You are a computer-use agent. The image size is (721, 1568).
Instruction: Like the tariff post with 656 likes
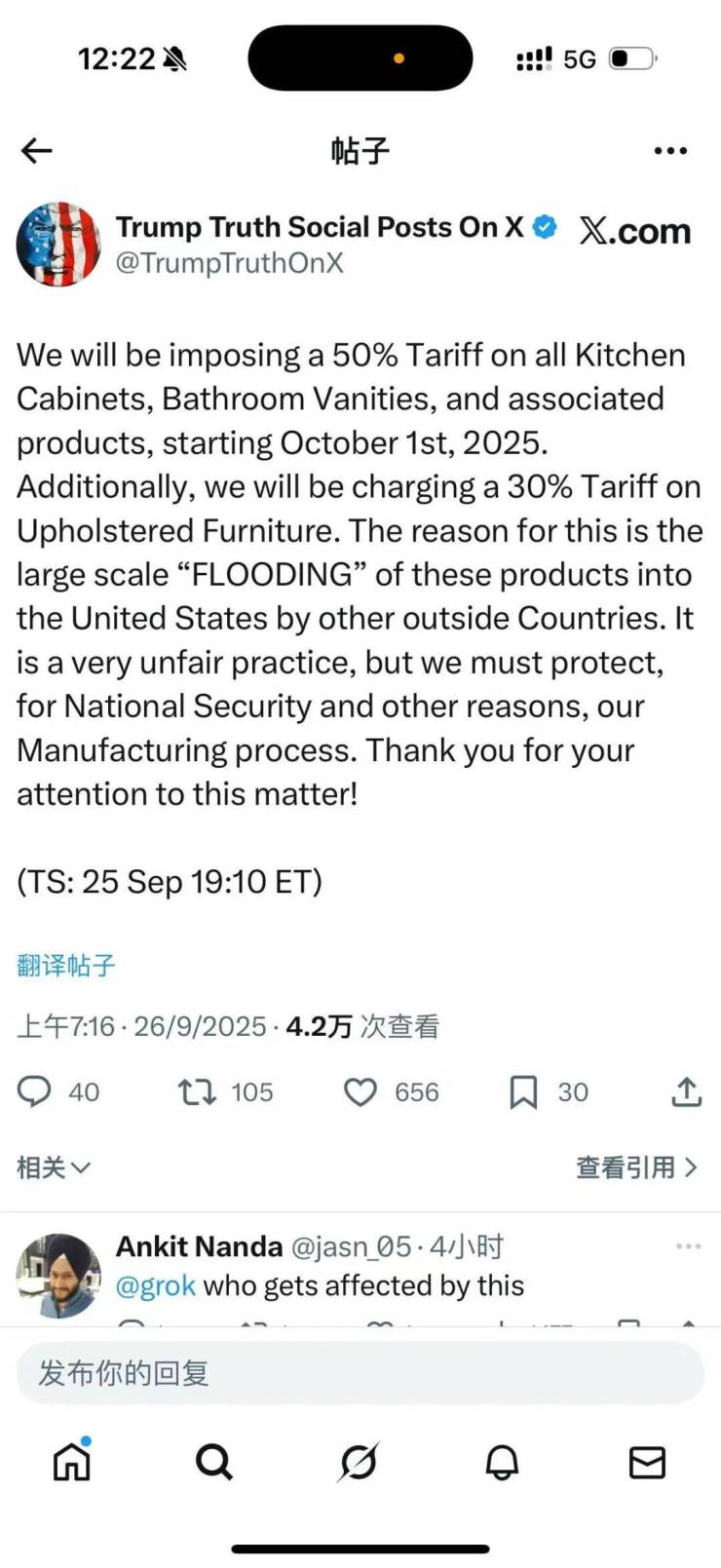pos(360,1091)
